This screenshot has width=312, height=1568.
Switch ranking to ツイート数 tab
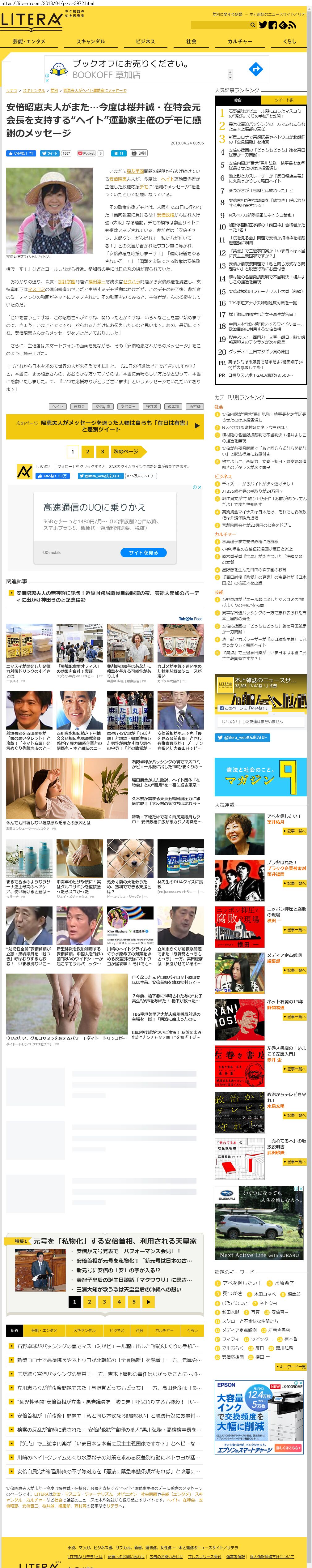(283, 100)
